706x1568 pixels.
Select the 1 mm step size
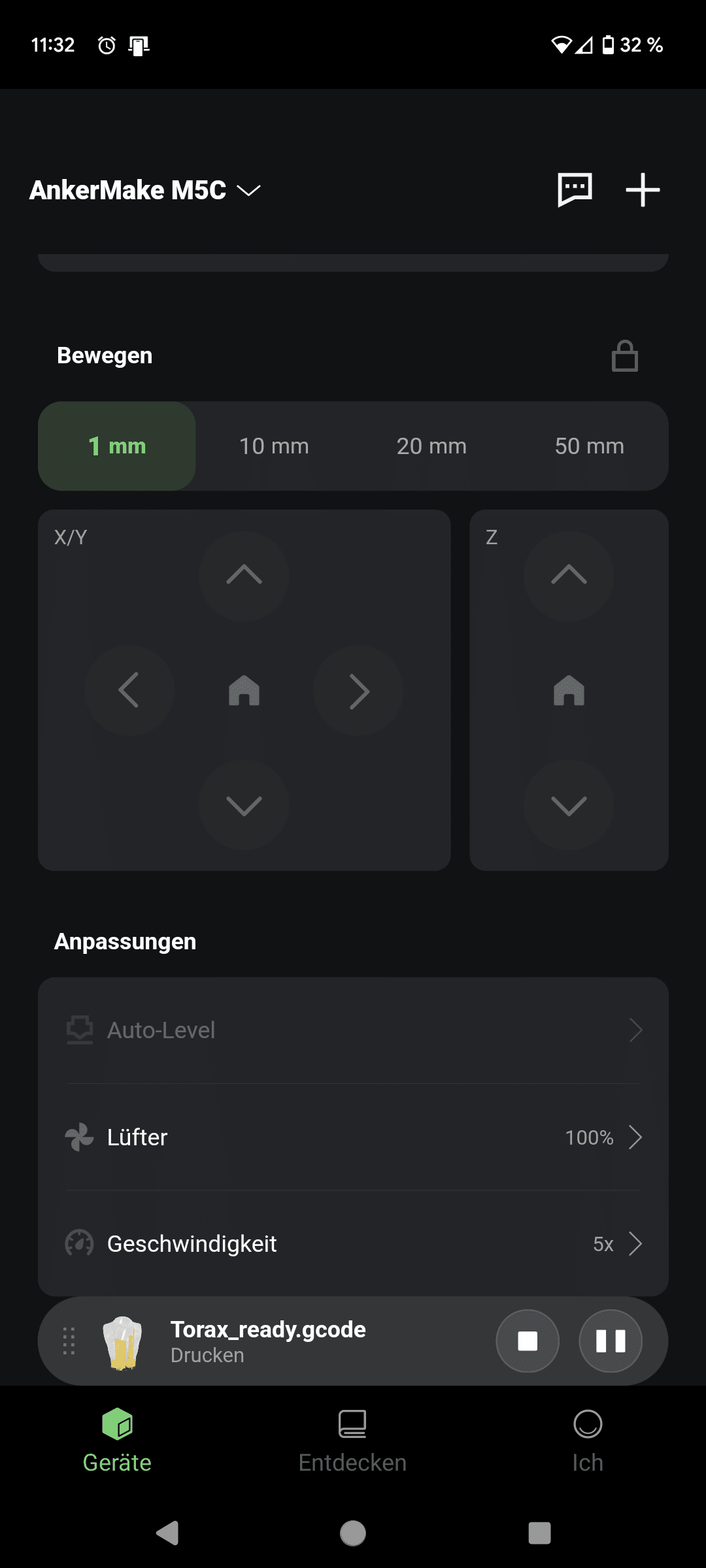pos(117,446)
